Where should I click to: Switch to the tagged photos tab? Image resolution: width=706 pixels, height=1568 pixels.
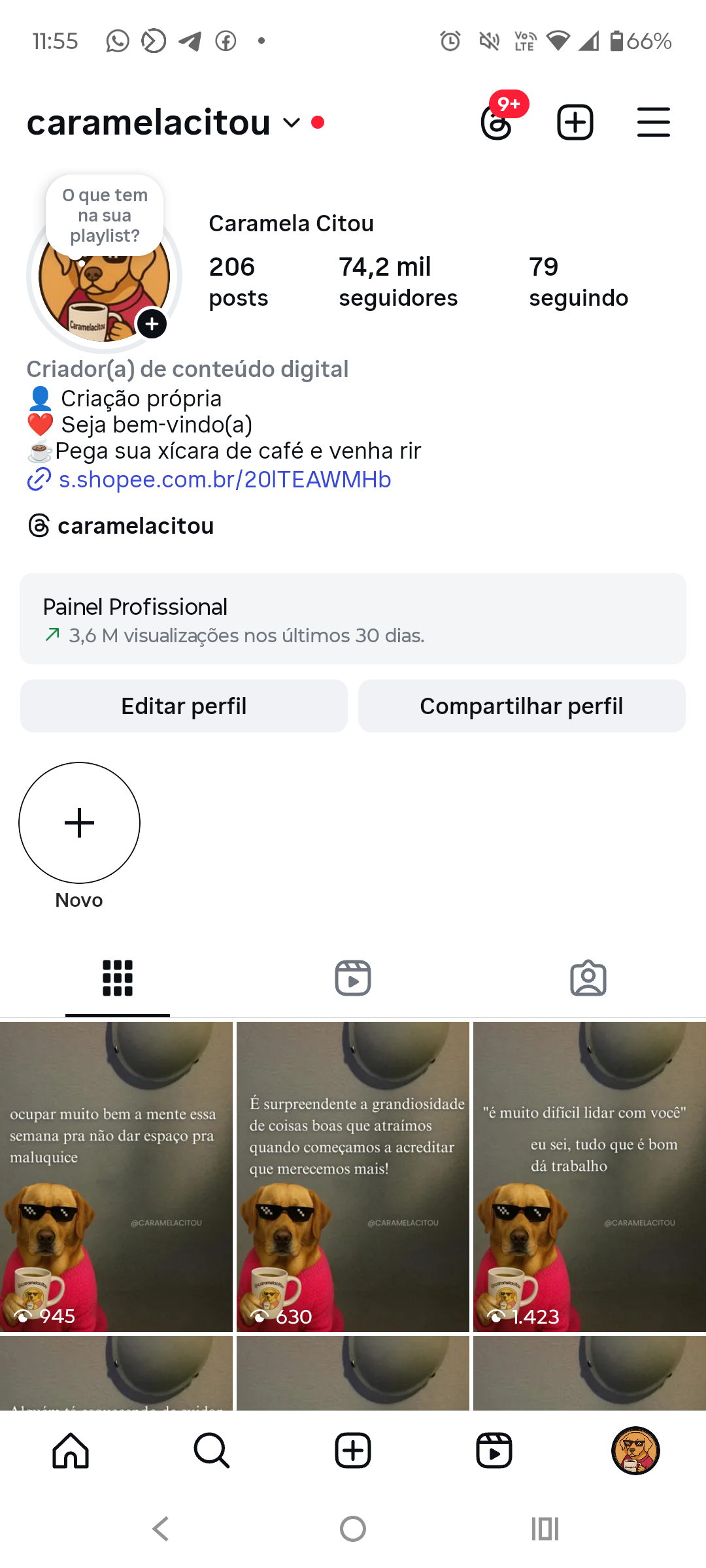point(588,978)
